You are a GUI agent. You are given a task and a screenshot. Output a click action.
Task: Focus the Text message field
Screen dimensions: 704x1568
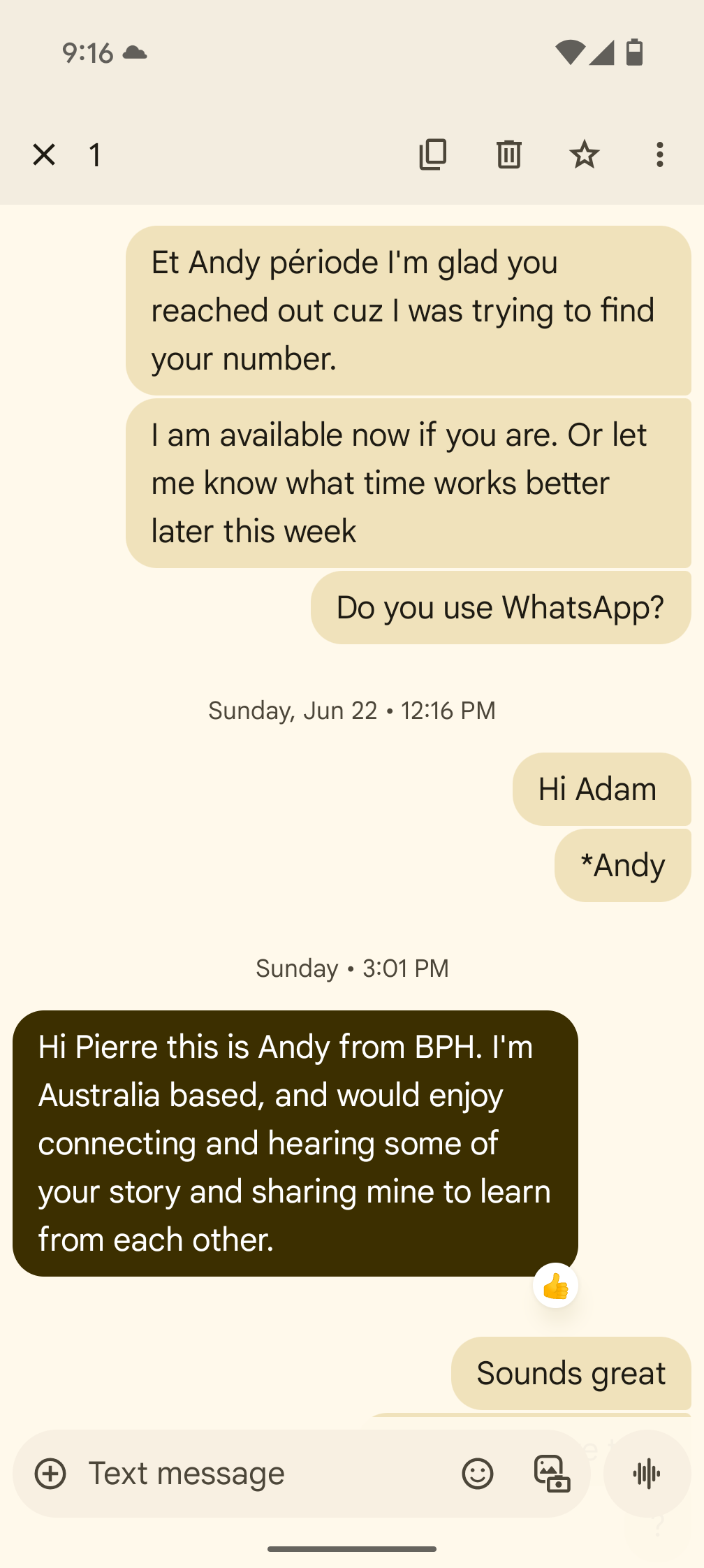coord(265,1474)
